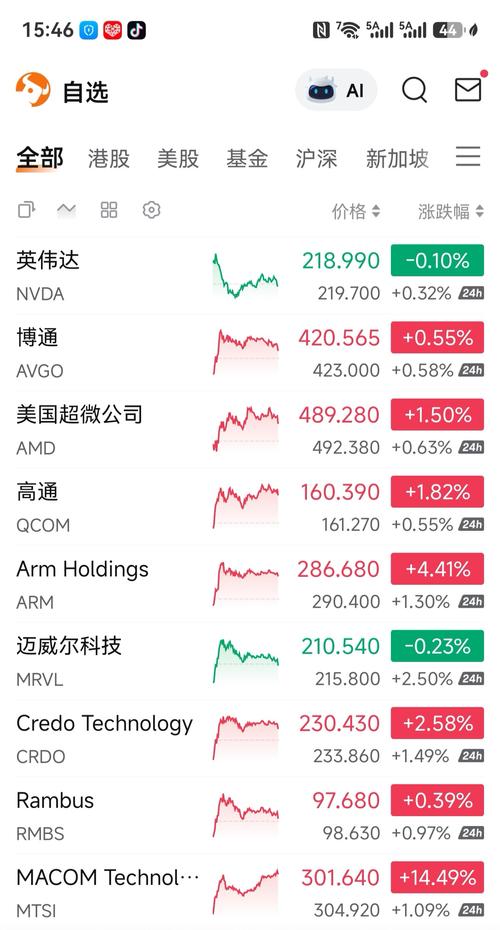Tap the watchlist settings gear icon
The width and height of the screenshot is (500, 930).
[151, 209]
